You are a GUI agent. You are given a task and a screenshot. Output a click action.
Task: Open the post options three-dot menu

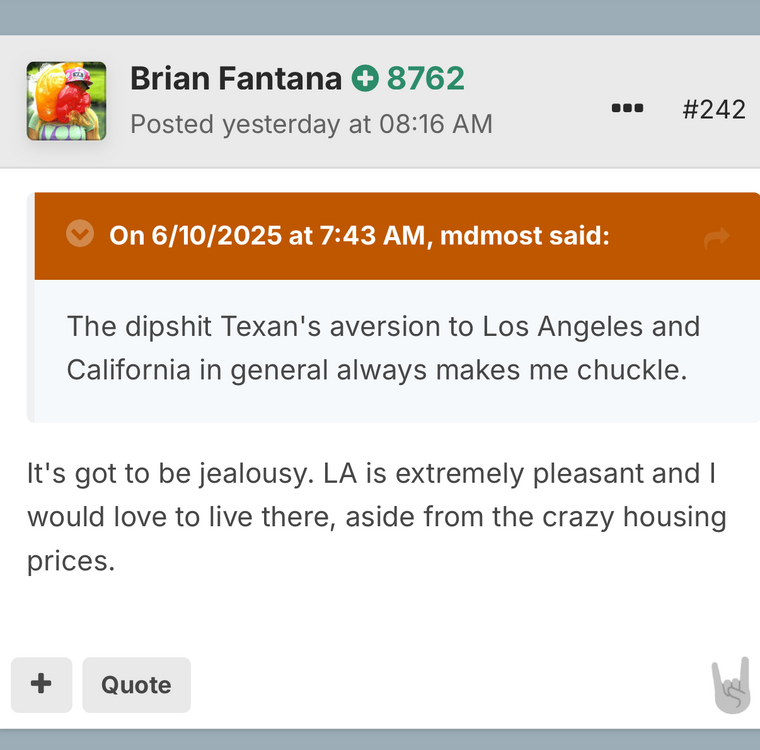pos(627,108)
